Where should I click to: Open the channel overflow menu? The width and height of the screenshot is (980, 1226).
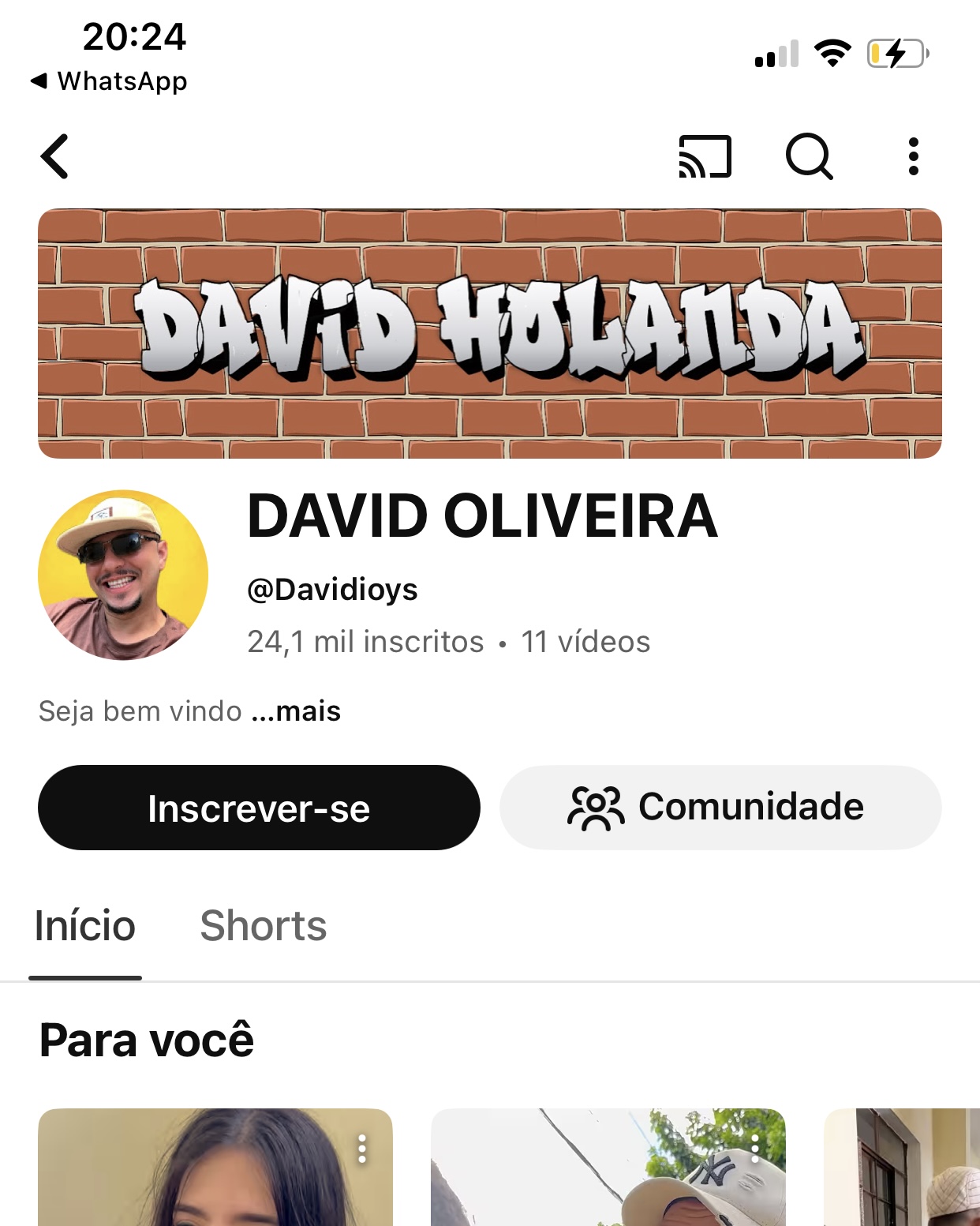(x=913, y=156)
